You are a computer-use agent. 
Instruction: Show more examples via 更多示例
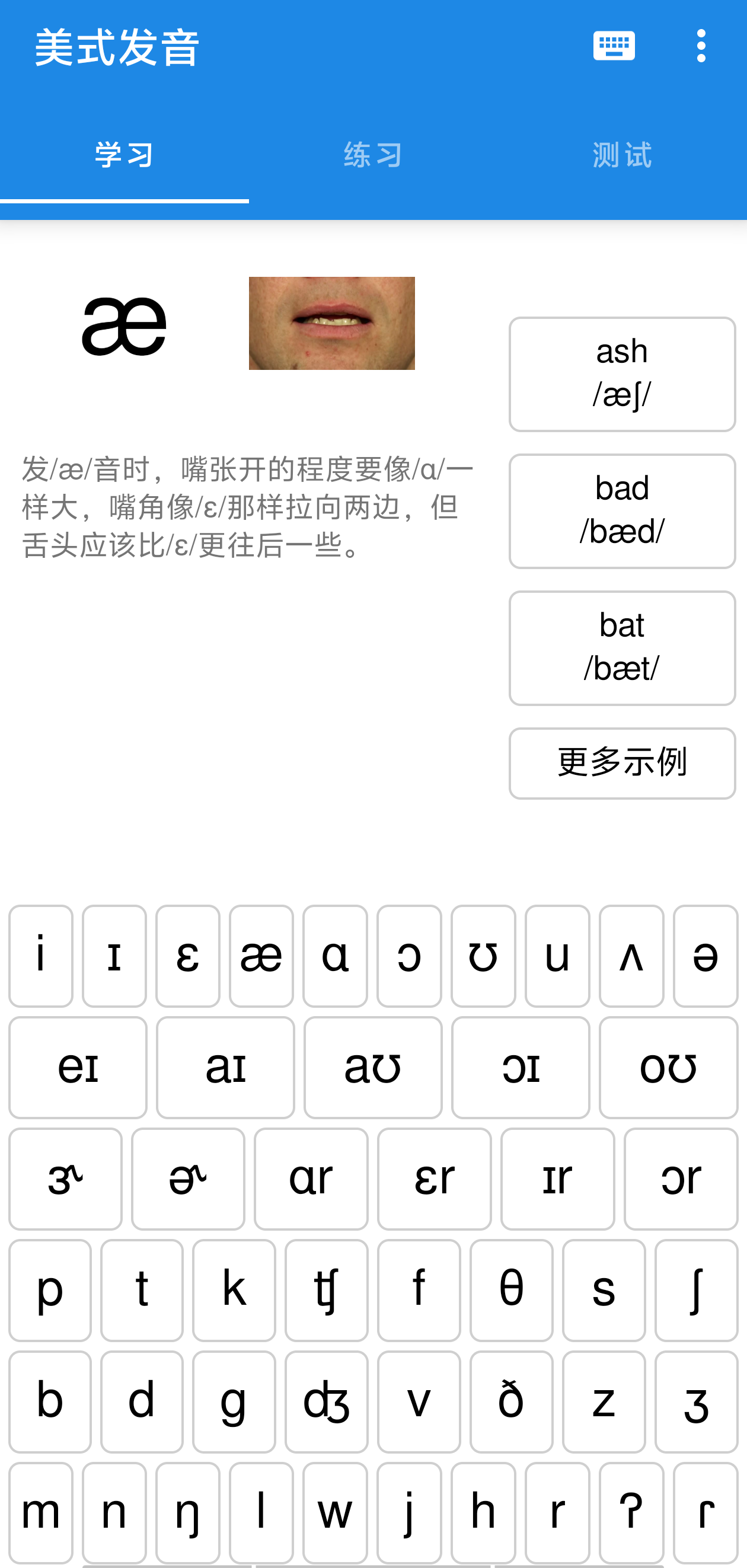(622, 764)
